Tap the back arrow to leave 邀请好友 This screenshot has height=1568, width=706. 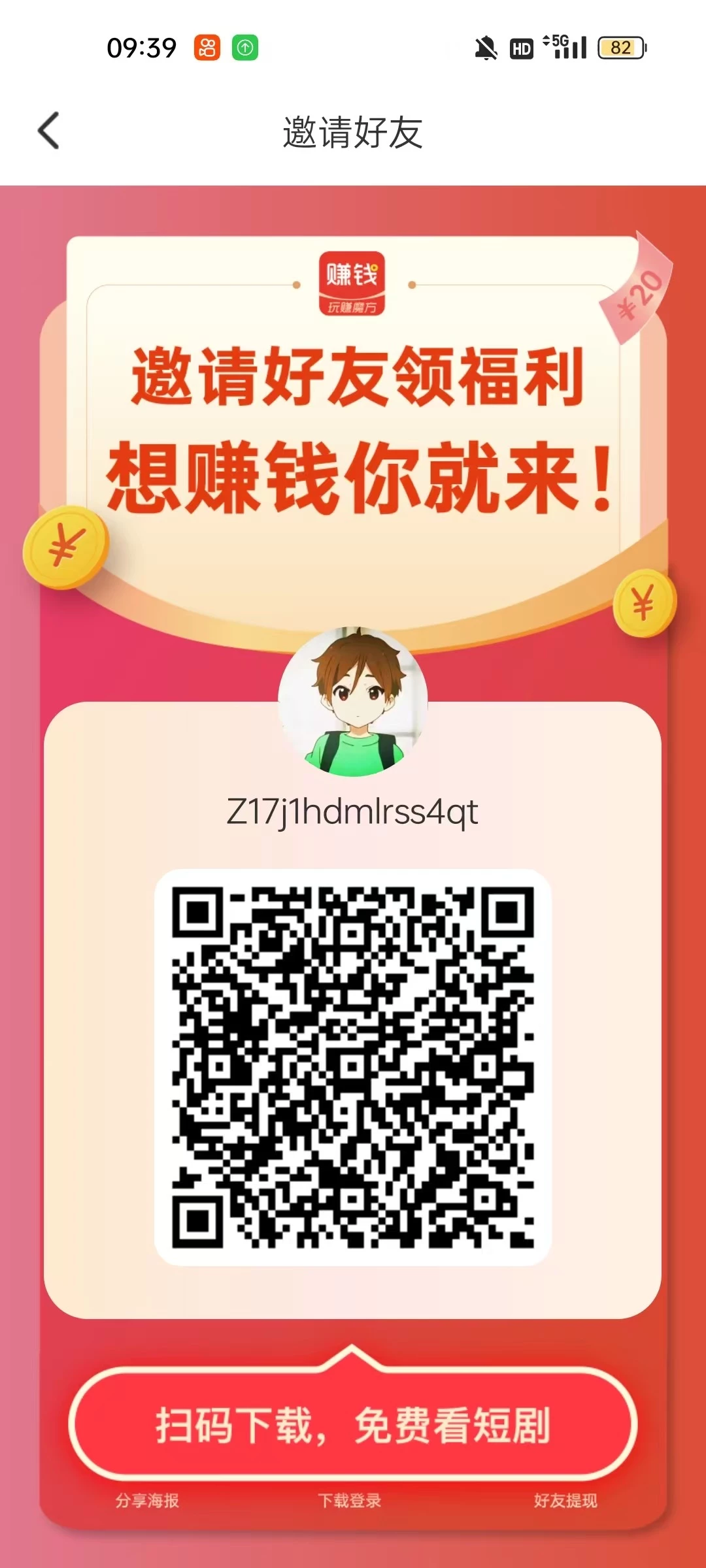tap(47, 131)
